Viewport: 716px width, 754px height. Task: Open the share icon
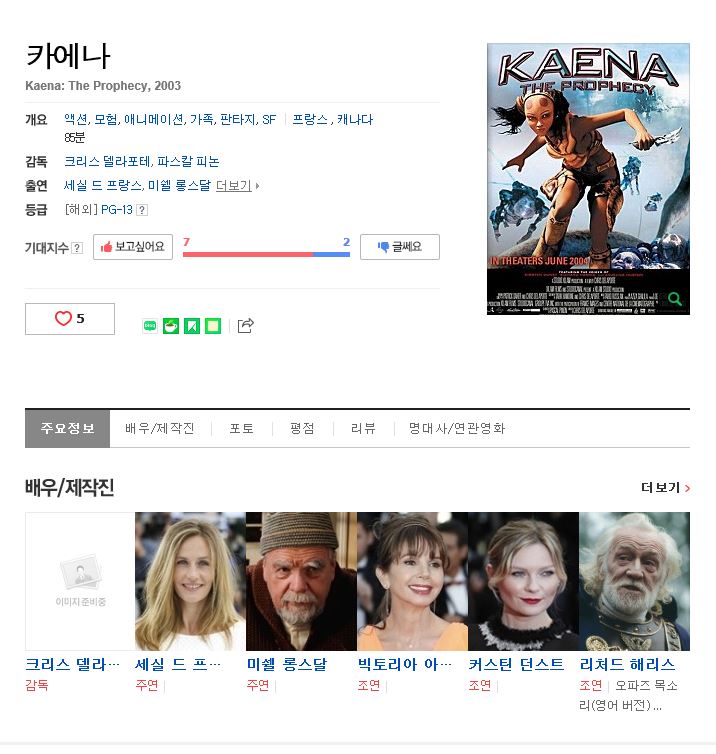click(x=246, y=325)
